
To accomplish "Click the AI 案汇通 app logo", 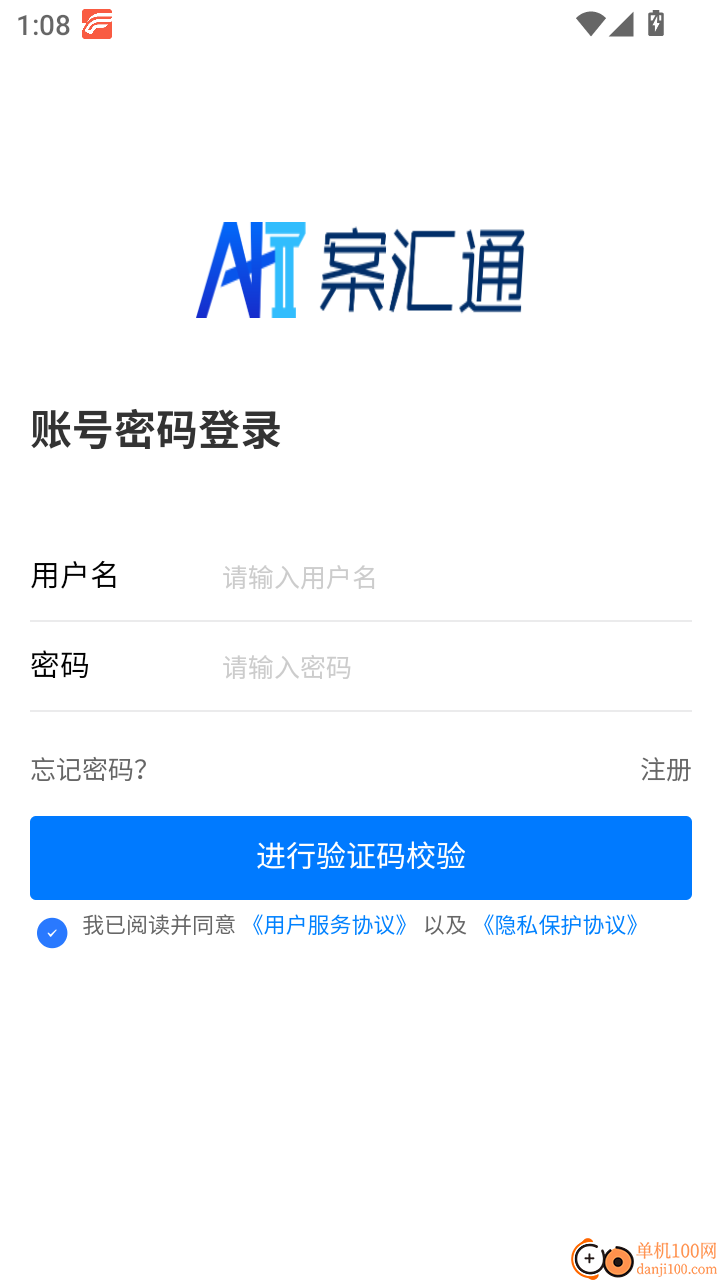I will click(360, 268).
